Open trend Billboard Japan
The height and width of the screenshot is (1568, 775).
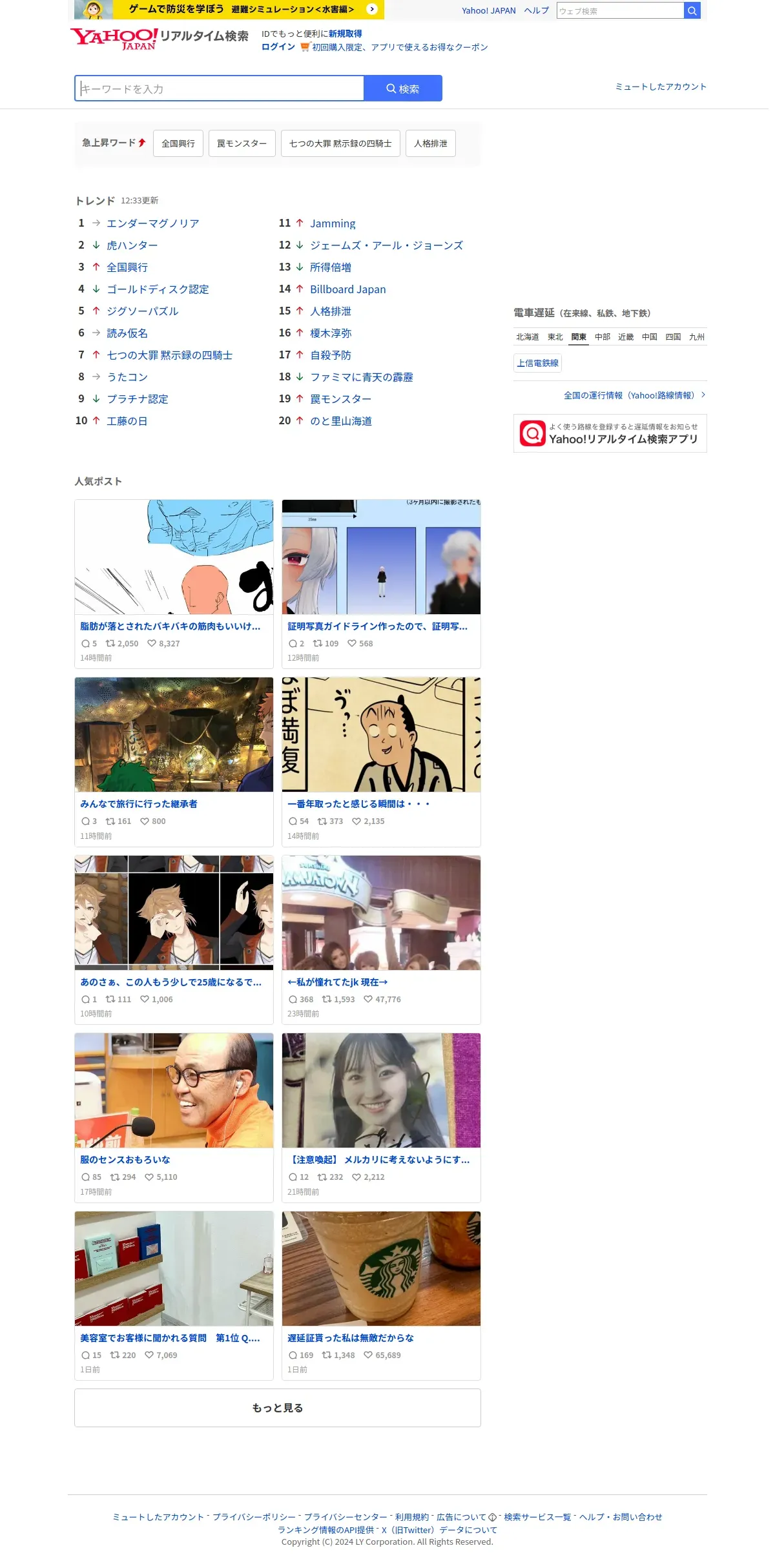[348, 289]
